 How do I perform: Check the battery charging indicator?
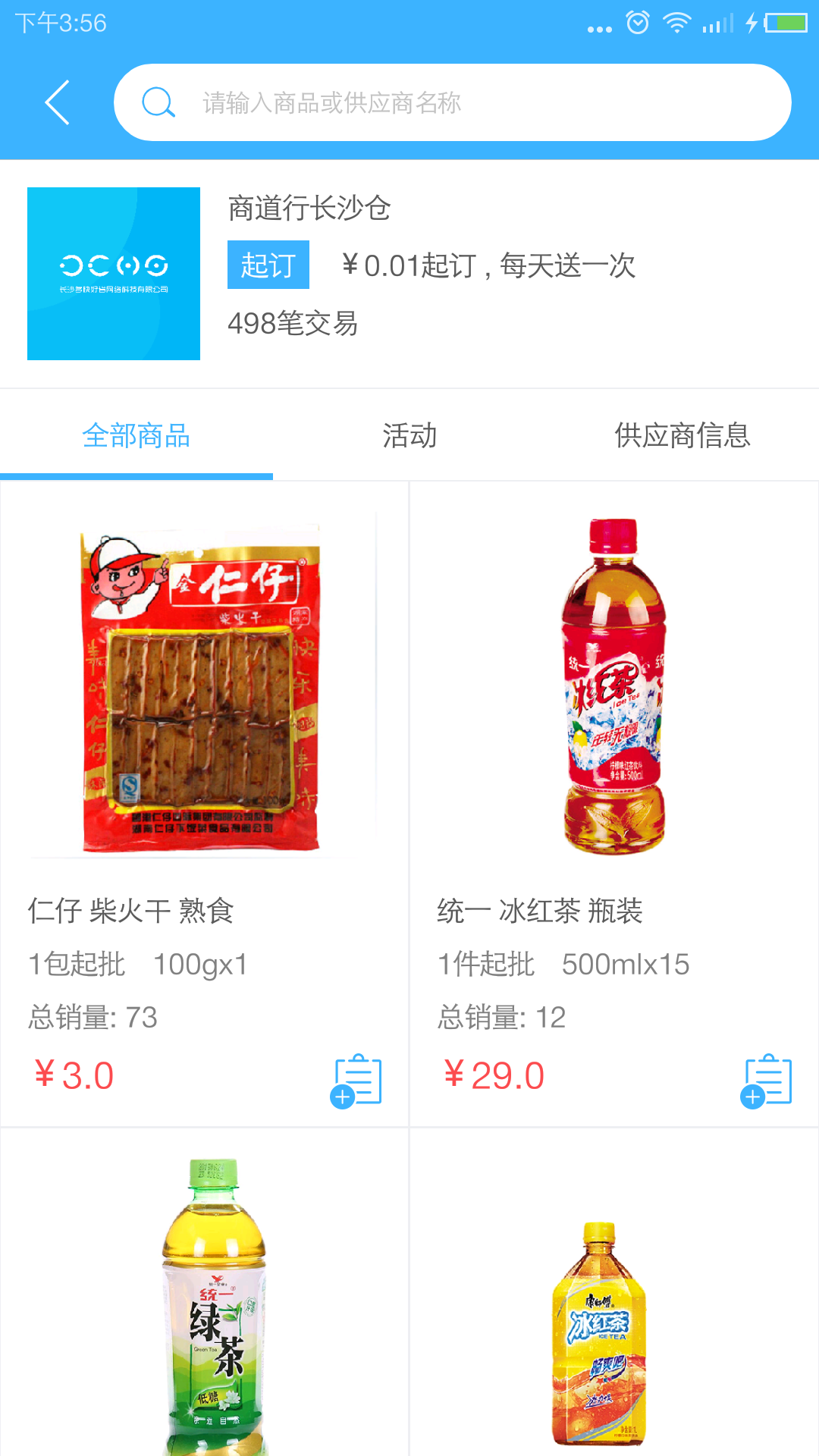coord(780,24)
